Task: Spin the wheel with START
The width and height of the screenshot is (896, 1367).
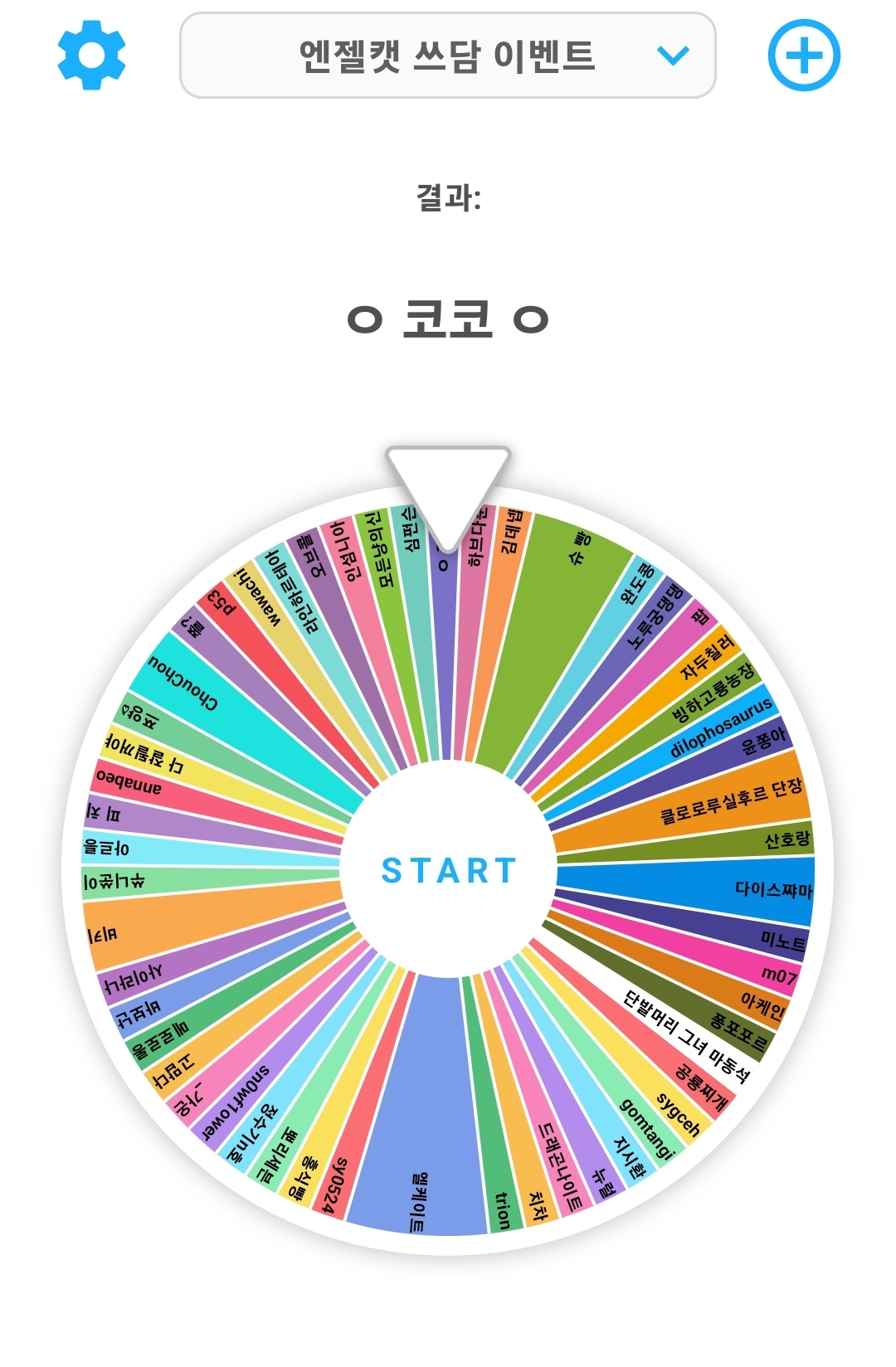Action: [448, 871]
